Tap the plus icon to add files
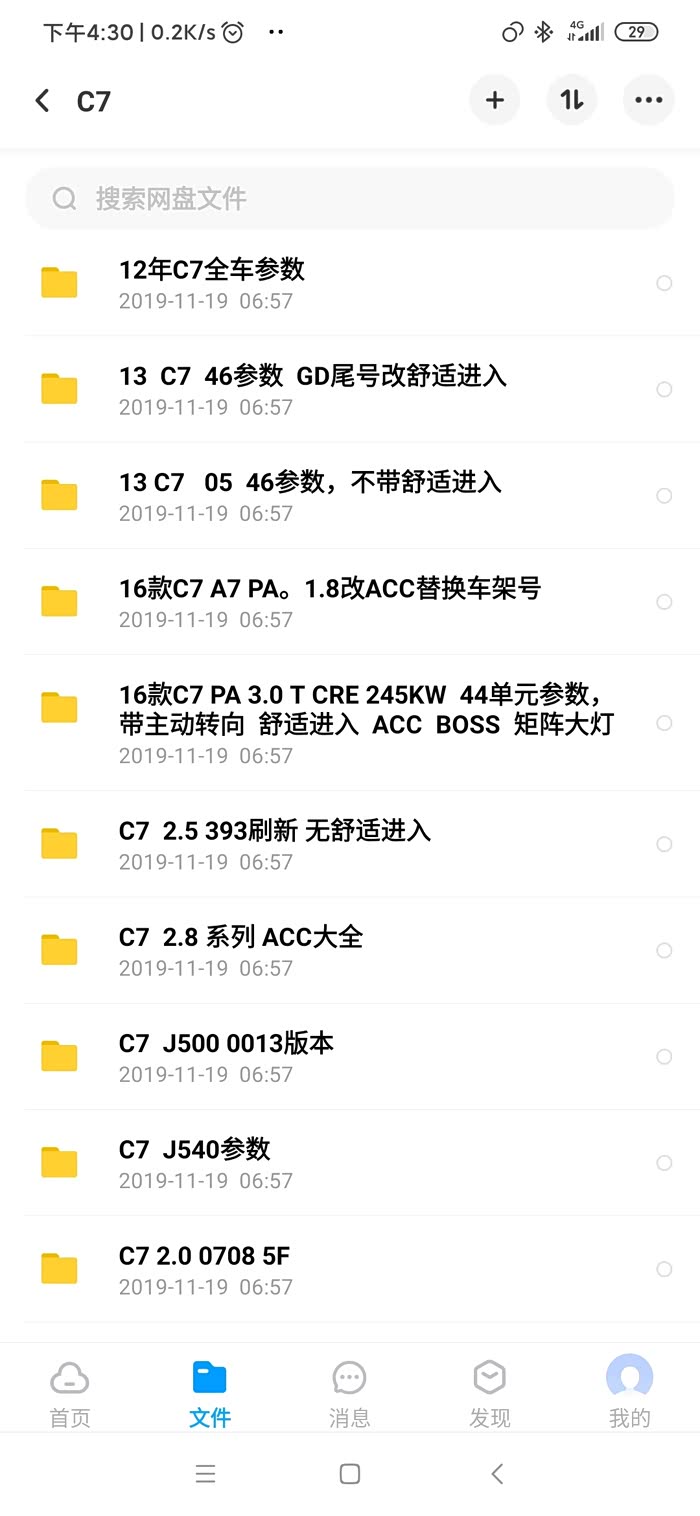700x1516 pixels. 495,100
